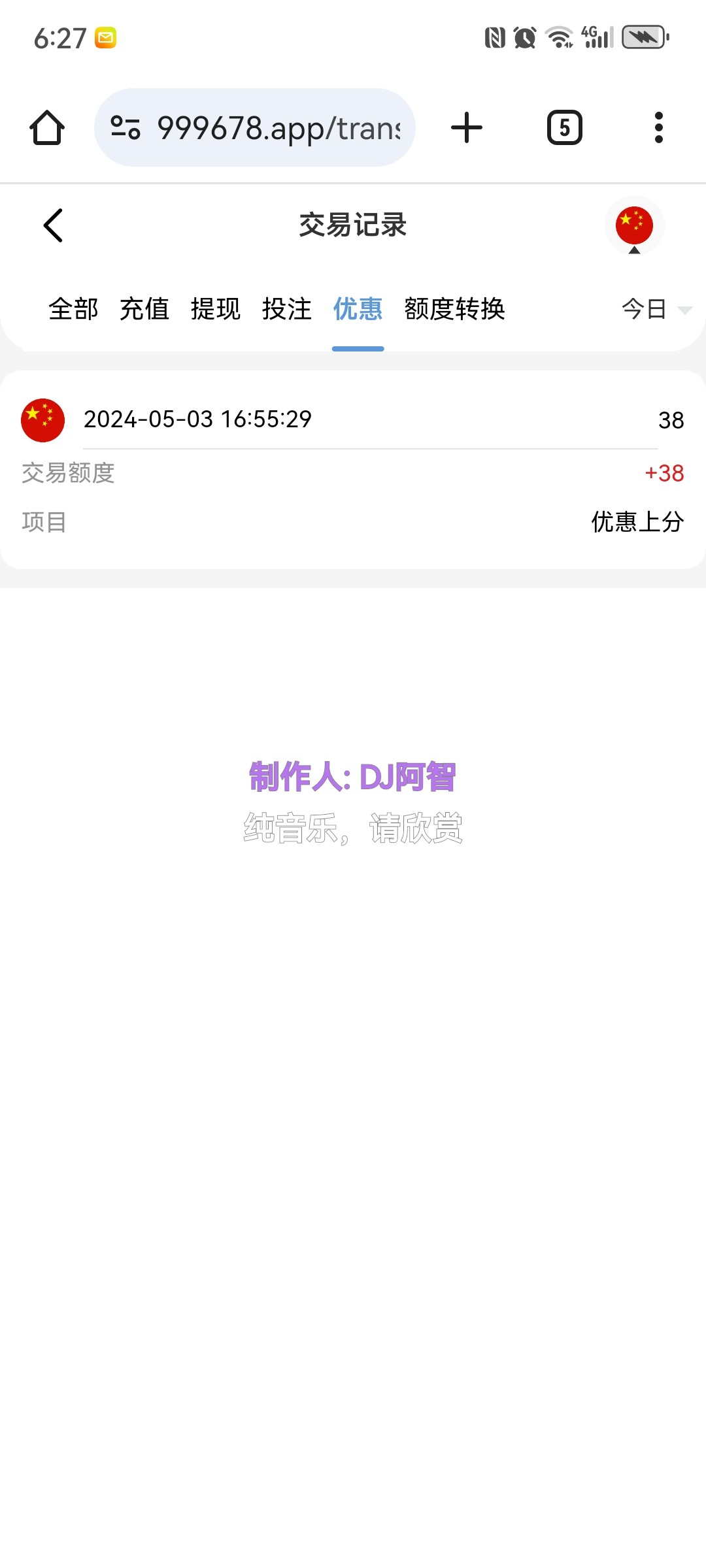
Task: Select the 提现 tab
Action: click(216, 308)
